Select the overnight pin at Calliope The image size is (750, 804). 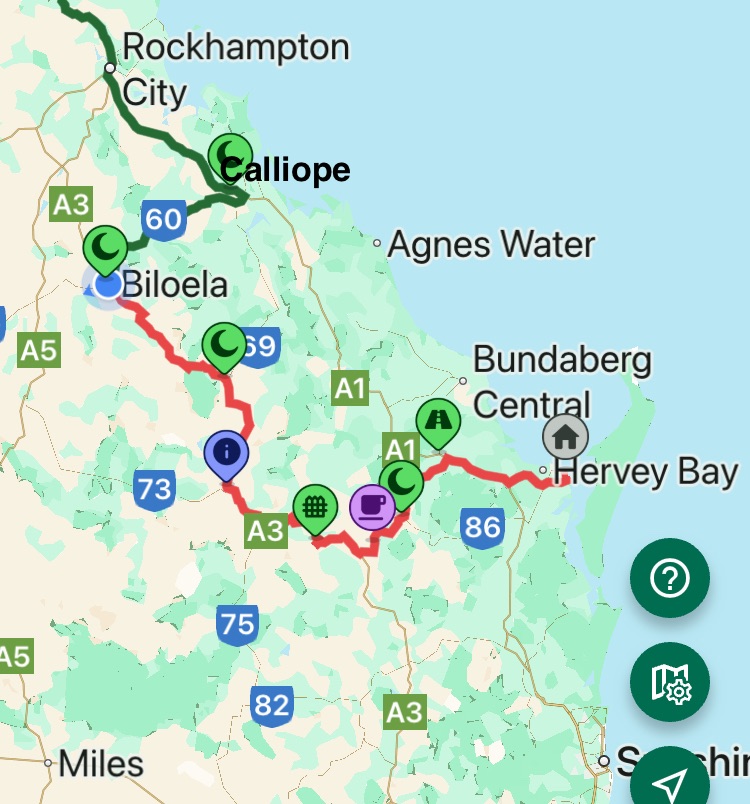pyautogui.click(x=230, y=155)
